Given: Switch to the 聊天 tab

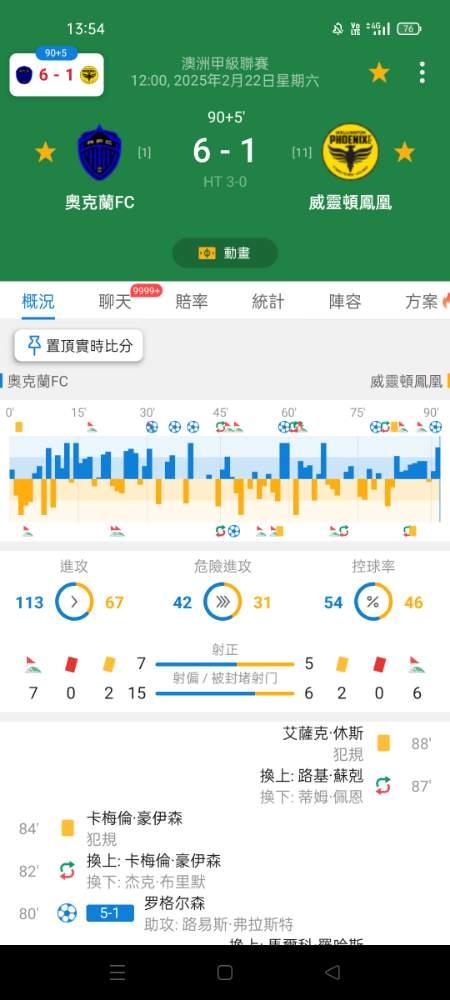Looking at the screenshot, I should 115,302.
